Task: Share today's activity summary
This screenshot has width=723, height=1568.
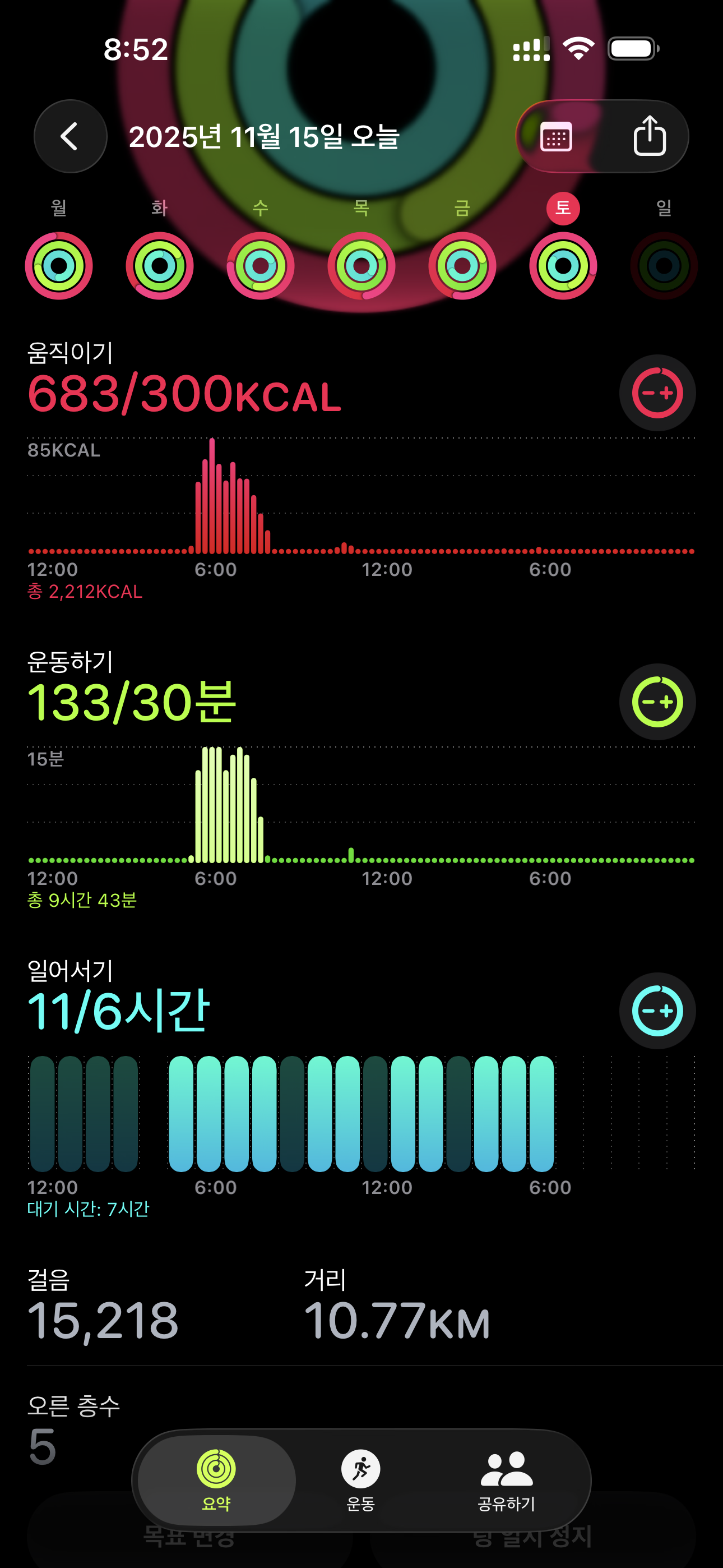Action: pos(650,136)
